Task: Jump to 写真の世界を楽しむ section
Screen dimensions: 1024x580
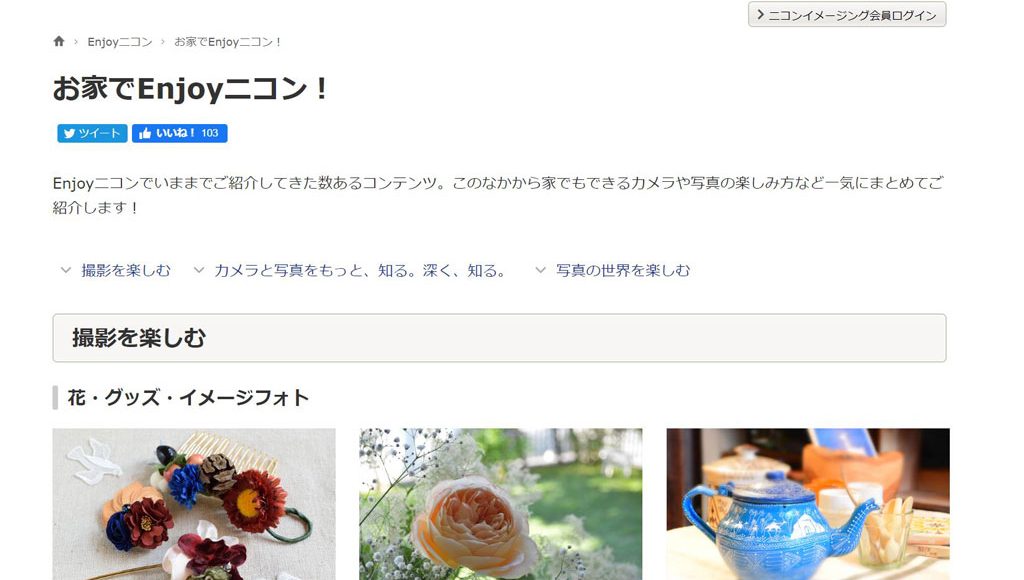Action: coord(622,270)
